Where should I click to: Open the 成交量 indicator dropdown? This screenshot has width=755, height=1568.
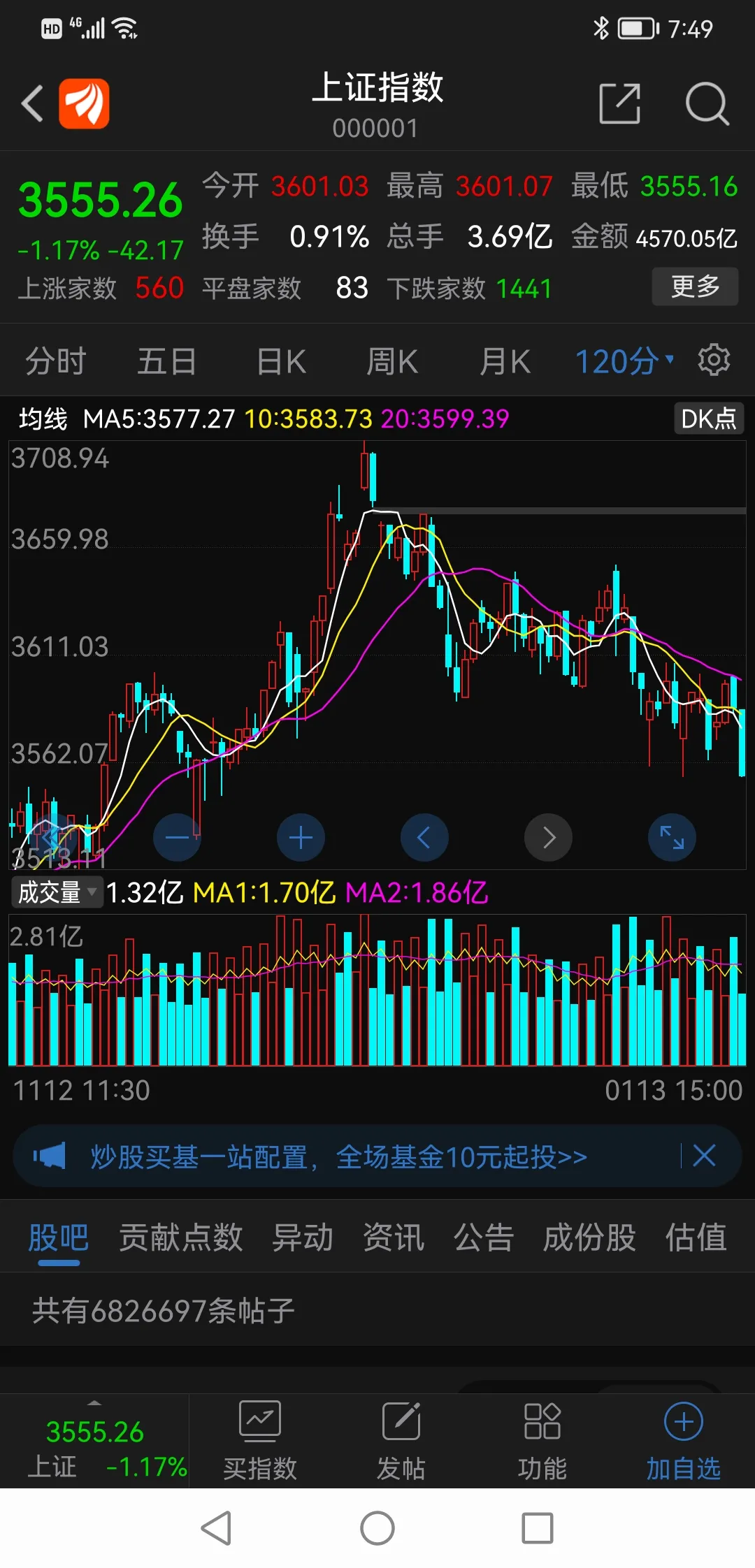(x=57, y=892)
